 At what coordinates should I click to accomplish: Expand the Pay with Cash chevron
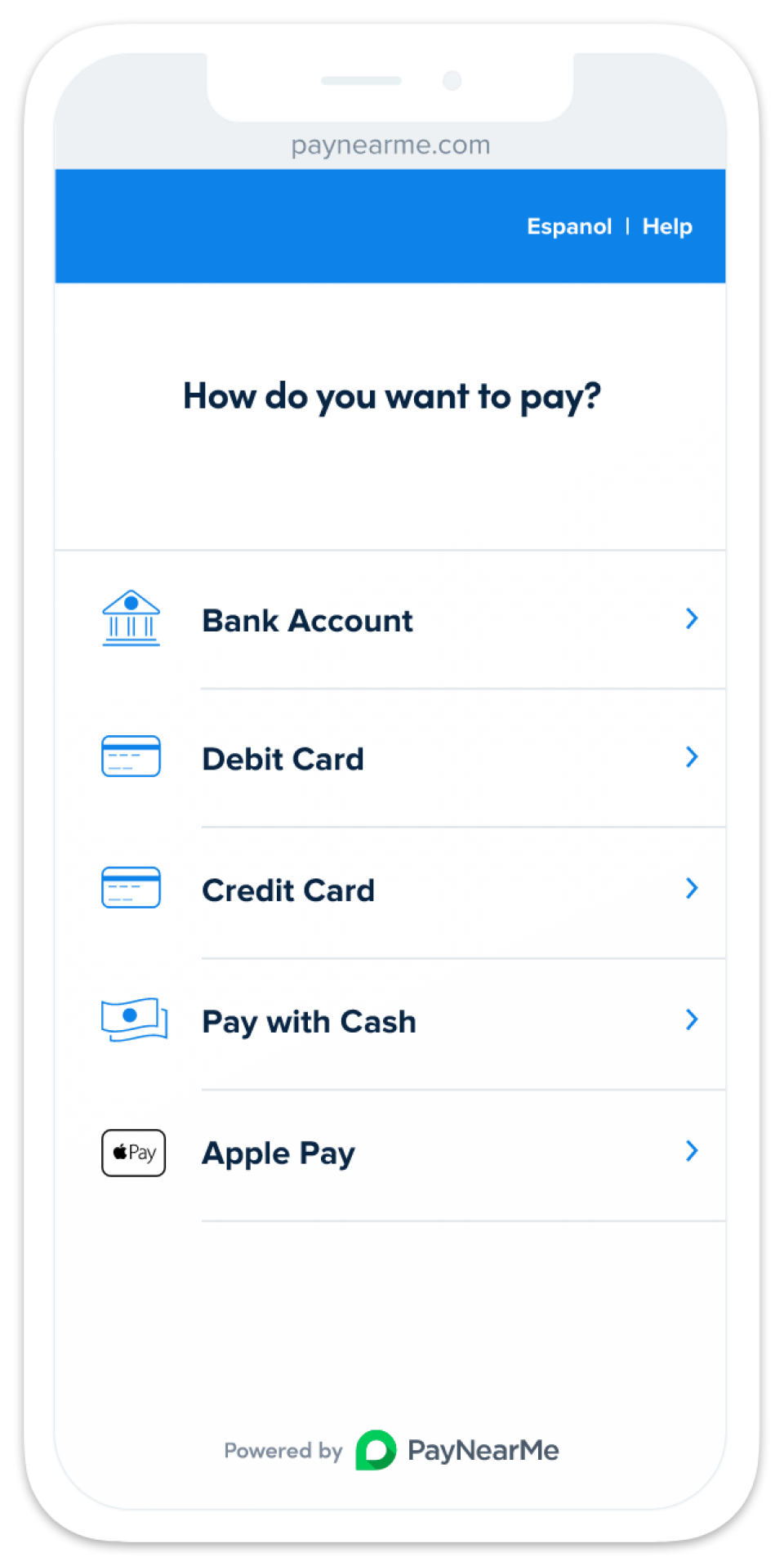click(692, 1020)
